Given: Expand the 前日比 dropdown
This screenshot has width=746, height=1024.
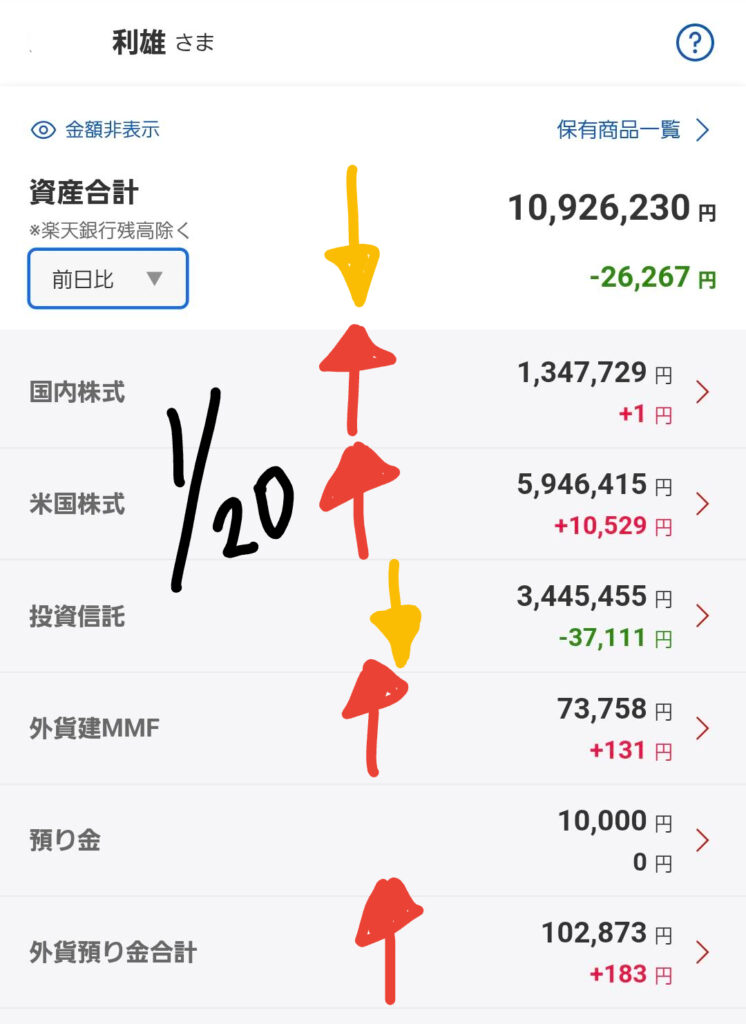Looking at the screenshot, I should 108,279.
